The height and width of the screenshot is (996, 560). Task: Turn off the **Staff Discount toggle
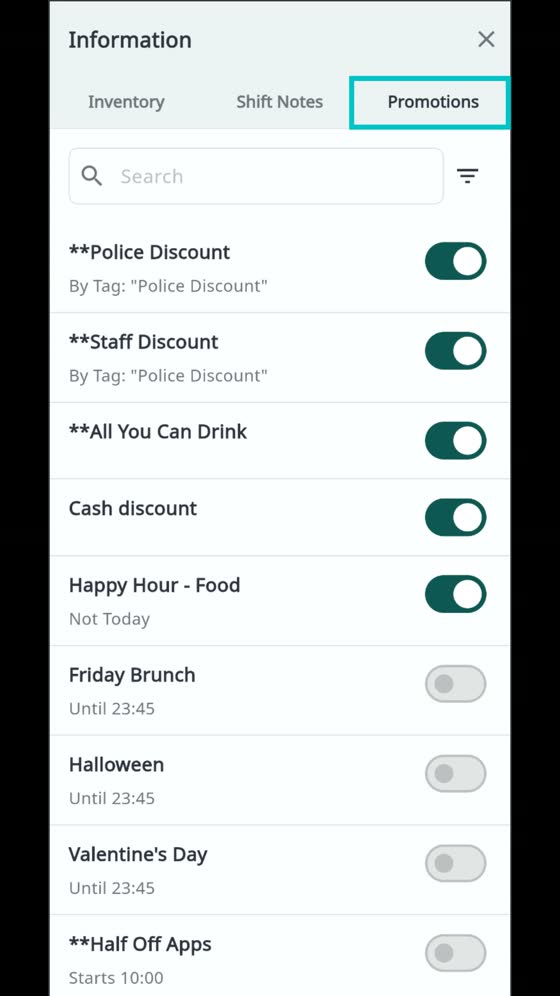(x=455, y=351)
